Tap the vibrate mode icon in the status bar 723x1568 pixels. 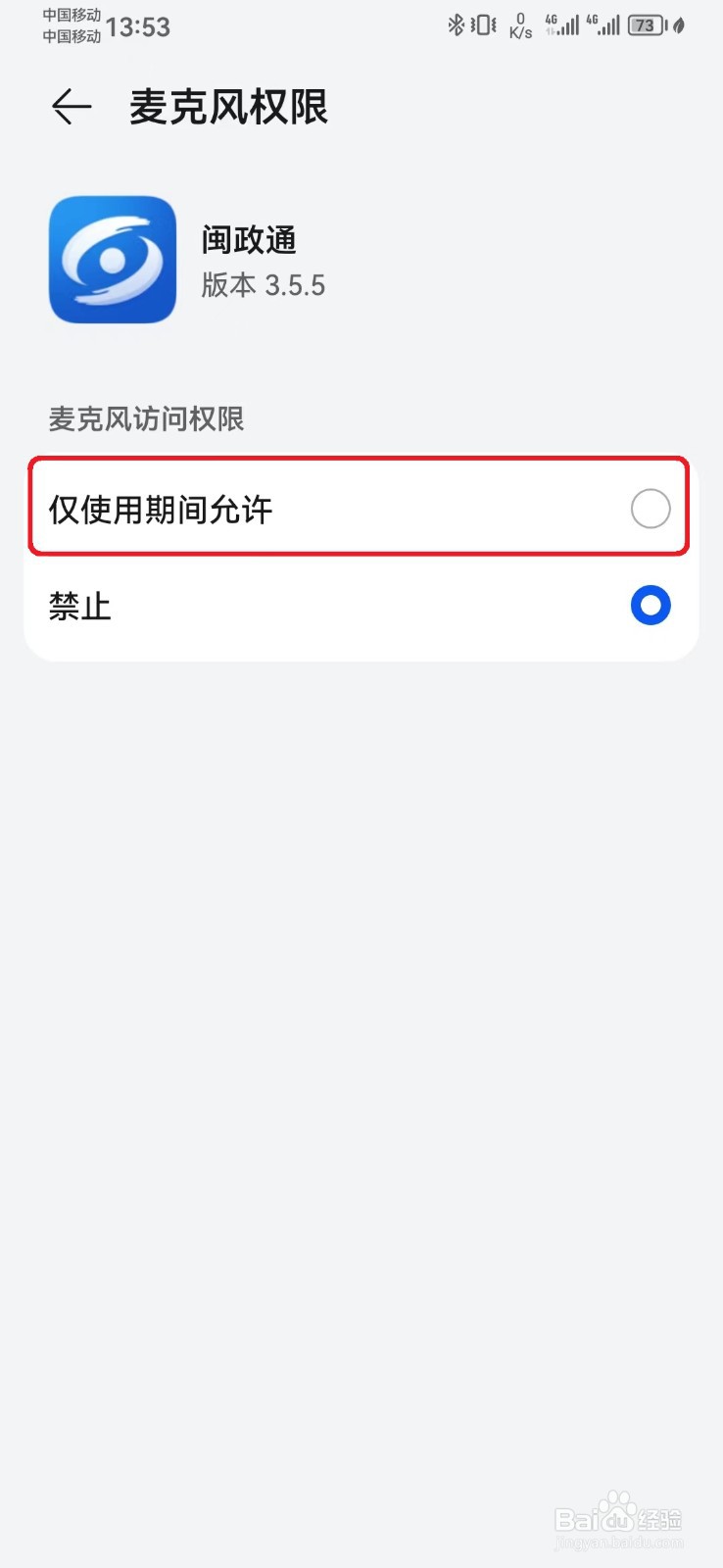click(x=482, y=25)
